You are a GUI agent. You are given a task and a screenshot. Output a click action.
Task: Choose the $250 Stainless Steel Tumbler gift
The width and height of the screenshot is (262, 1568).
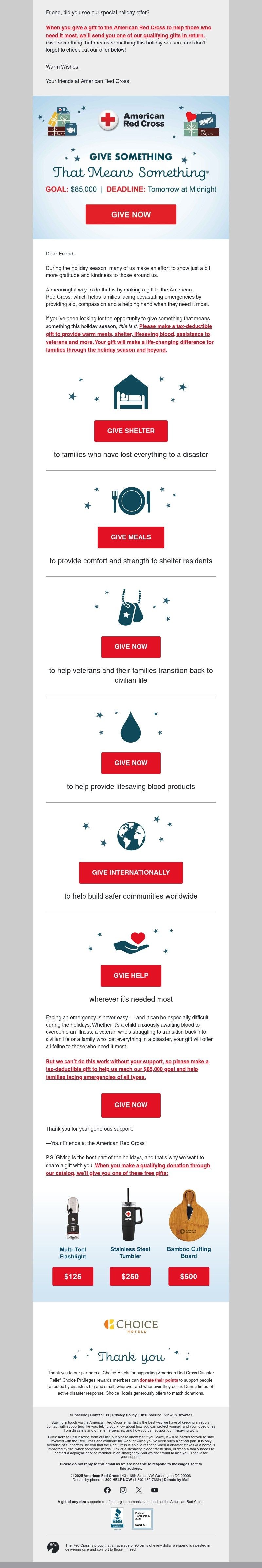pos(130,1277)
